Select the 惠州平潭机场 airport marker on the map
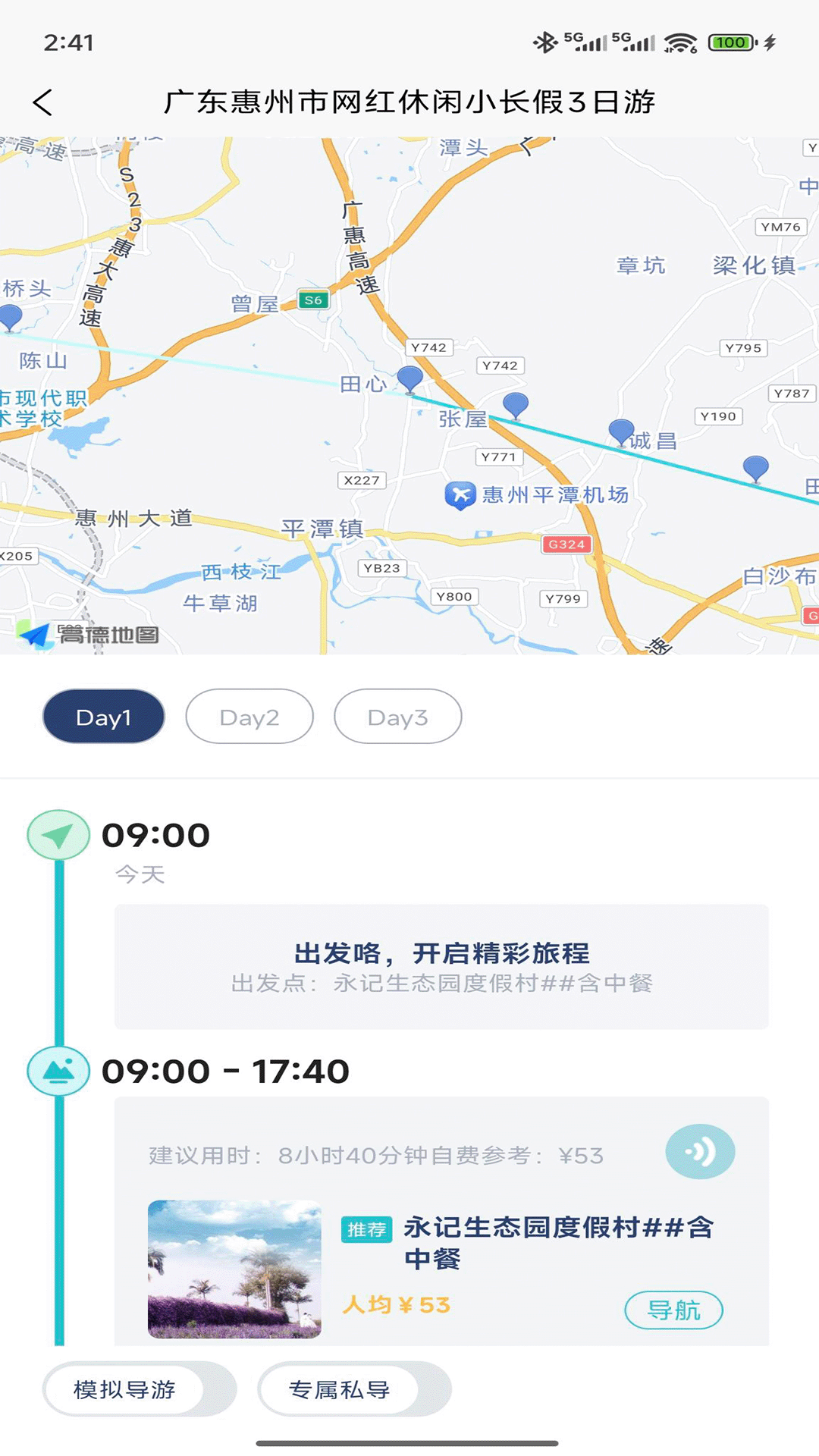The width and height of the screenshot is (819, 1456). point(459,494)
